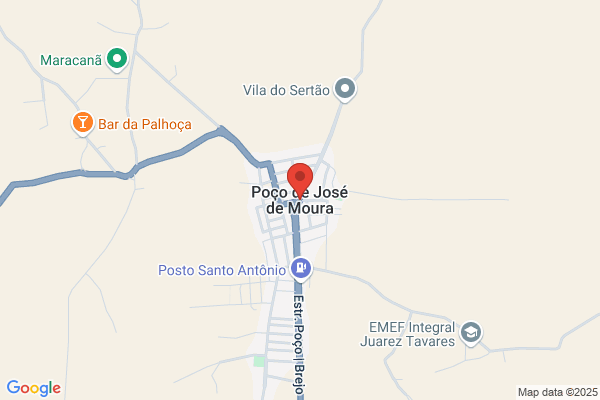Open Bar da Palhoça bar marker
The image size is (600, 400).
tap(83, 123)
